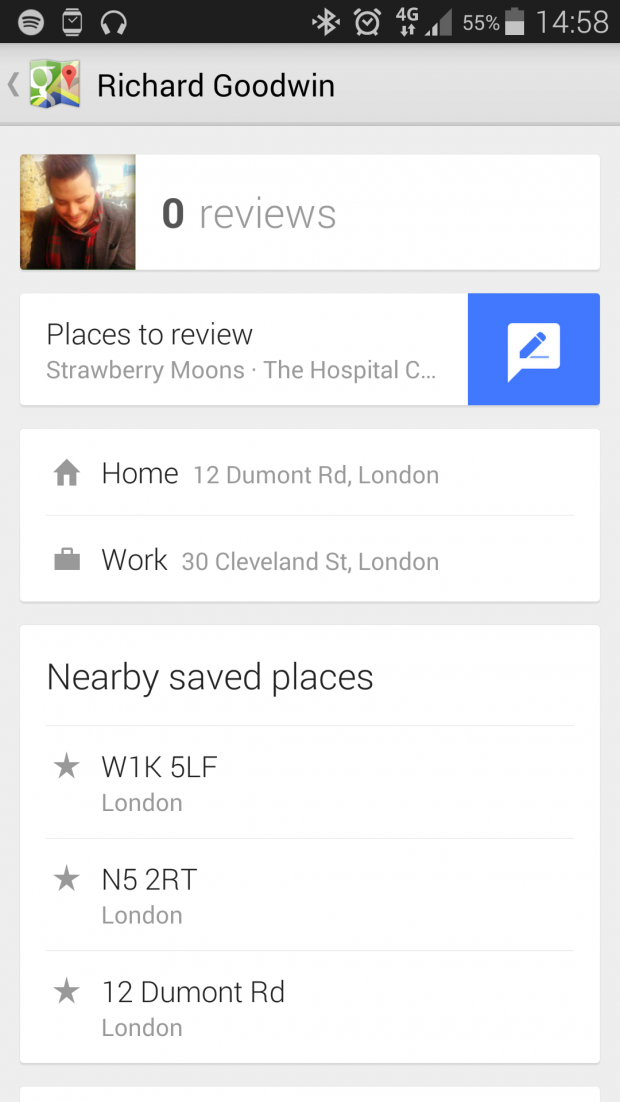Select saved place W1K 5LF
Screen dimensions: 620x1102
click(x=310, y=783)
